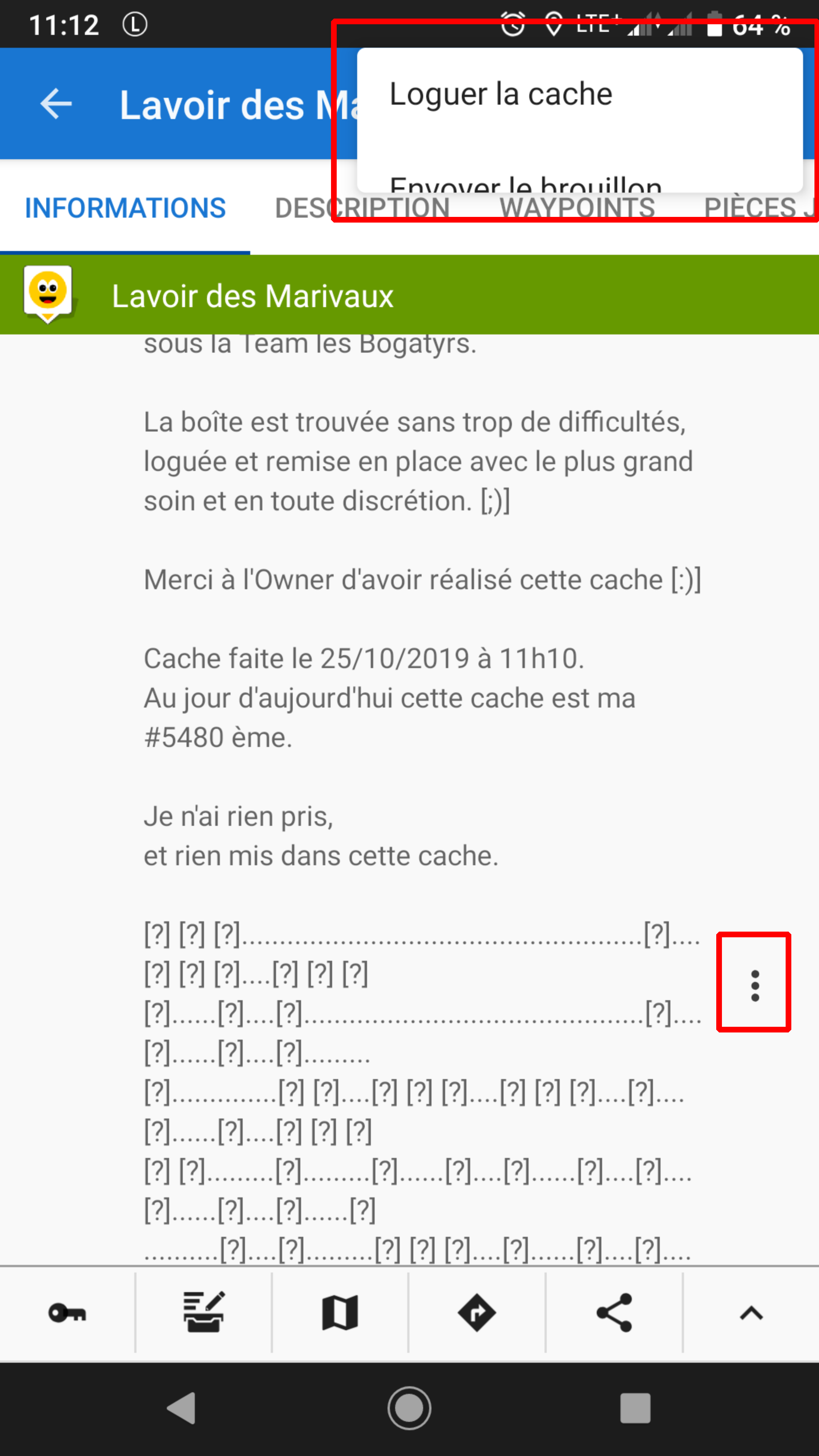This screenshot has width=819, height=1456.
Task: Share this cache
Action: tap(614, 1312)
